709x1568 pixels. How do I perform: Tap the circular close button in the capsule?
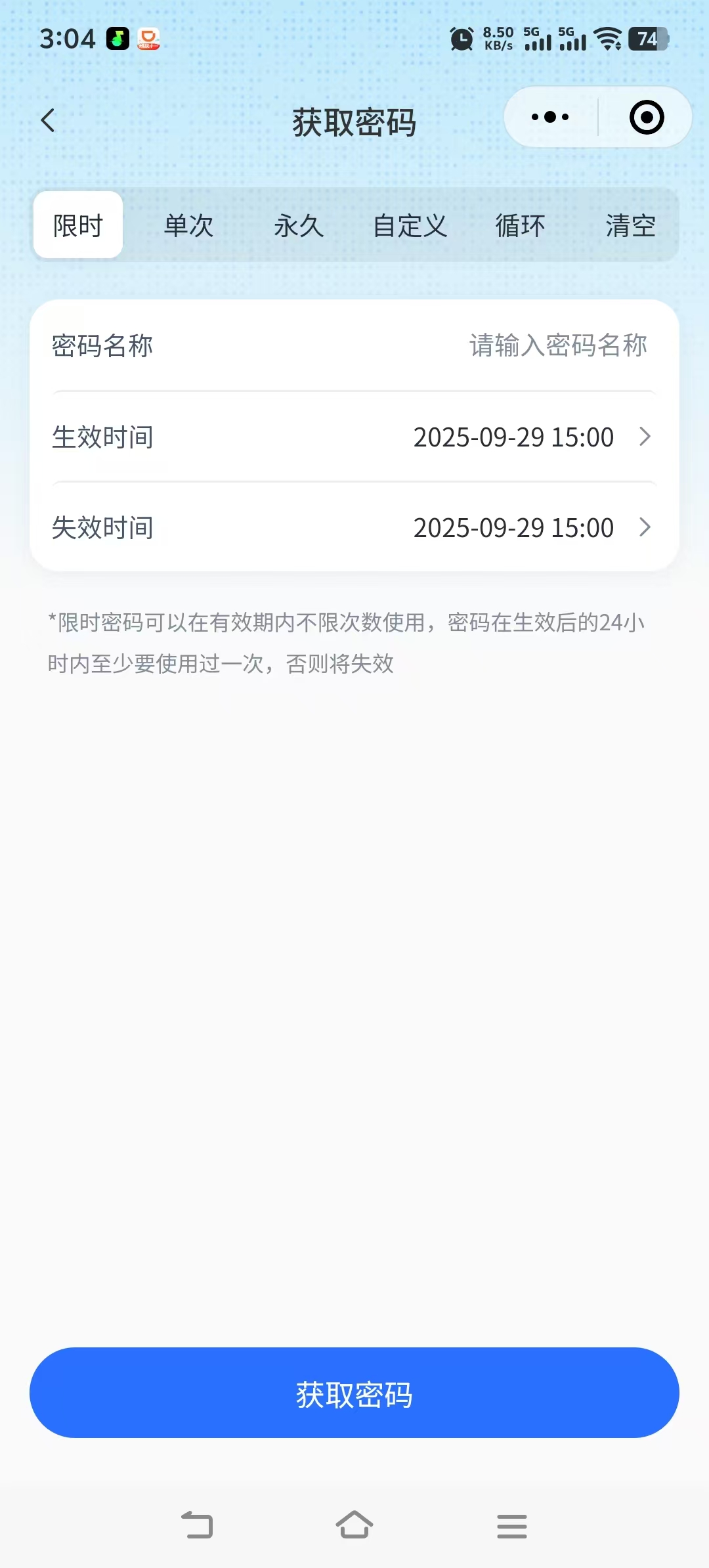(x=645, y=117)
